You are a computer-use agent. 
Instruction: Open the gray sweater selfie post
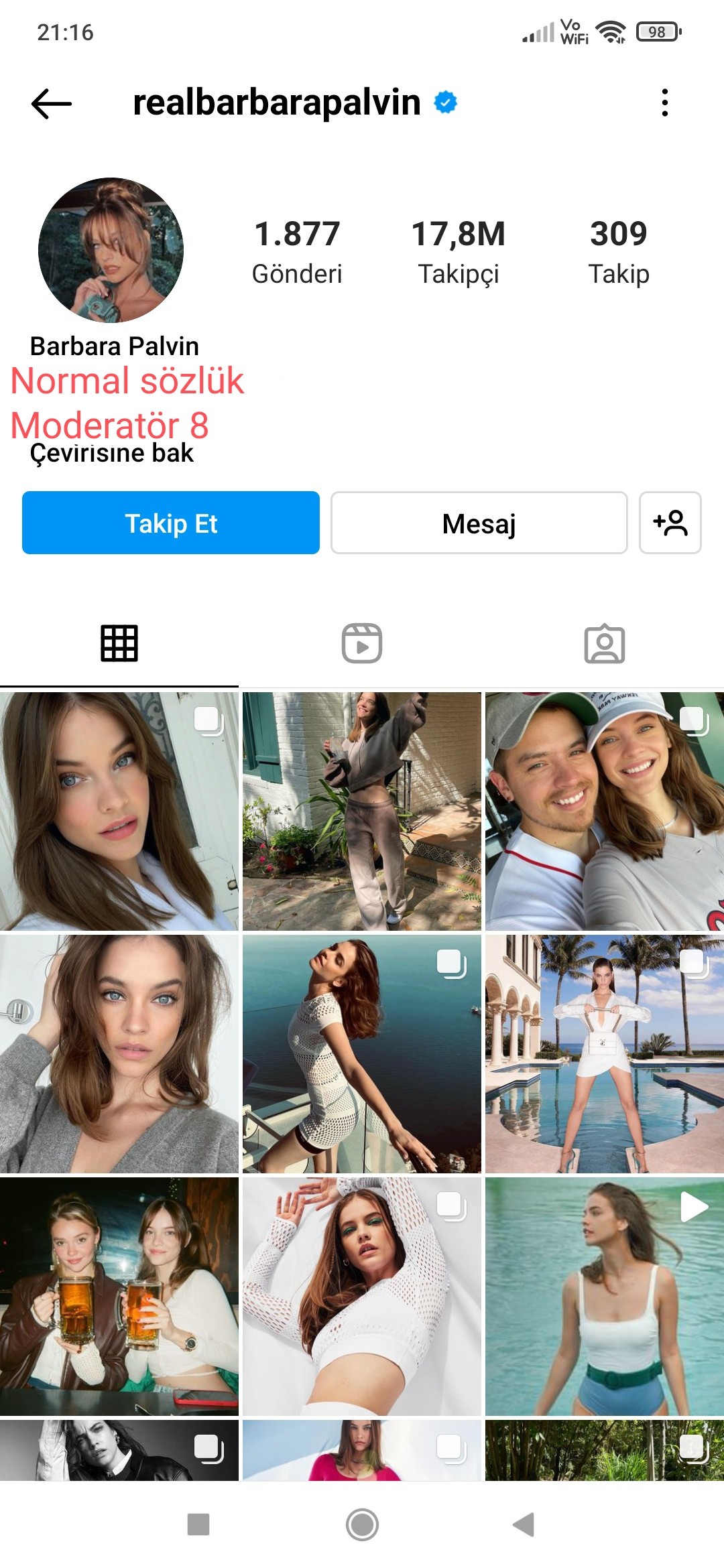click(x=119, y=1053)
